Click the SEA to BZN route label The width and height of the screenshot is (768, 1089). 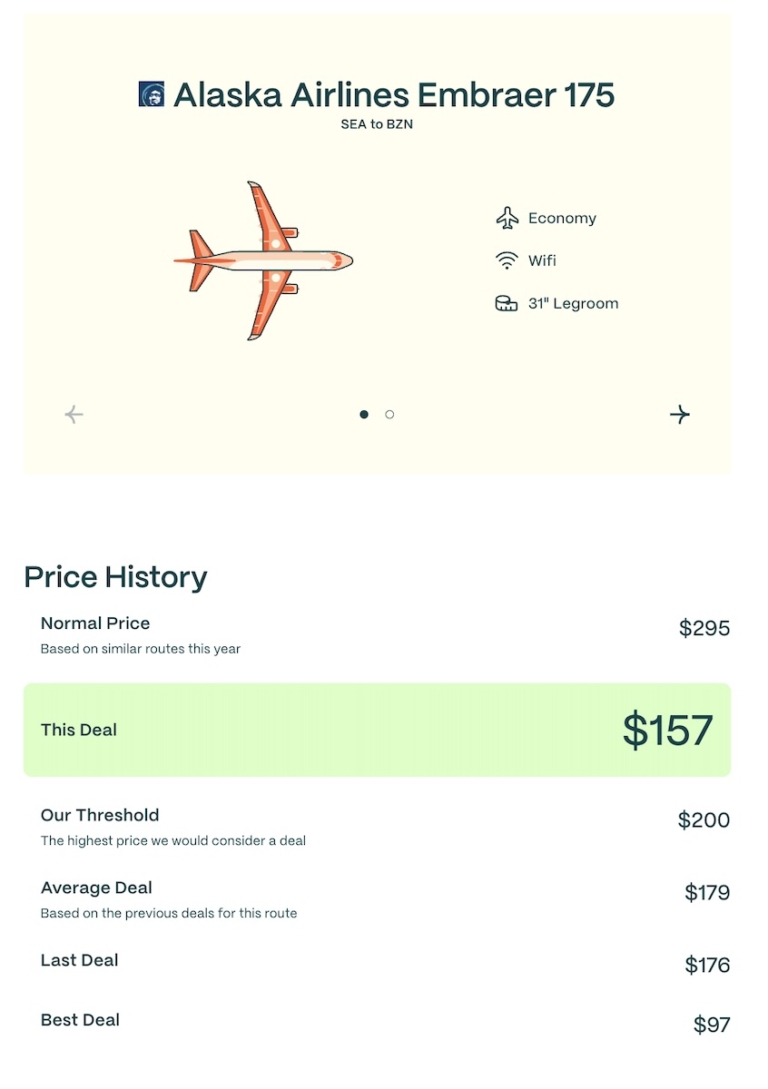[x=376, y=124]
